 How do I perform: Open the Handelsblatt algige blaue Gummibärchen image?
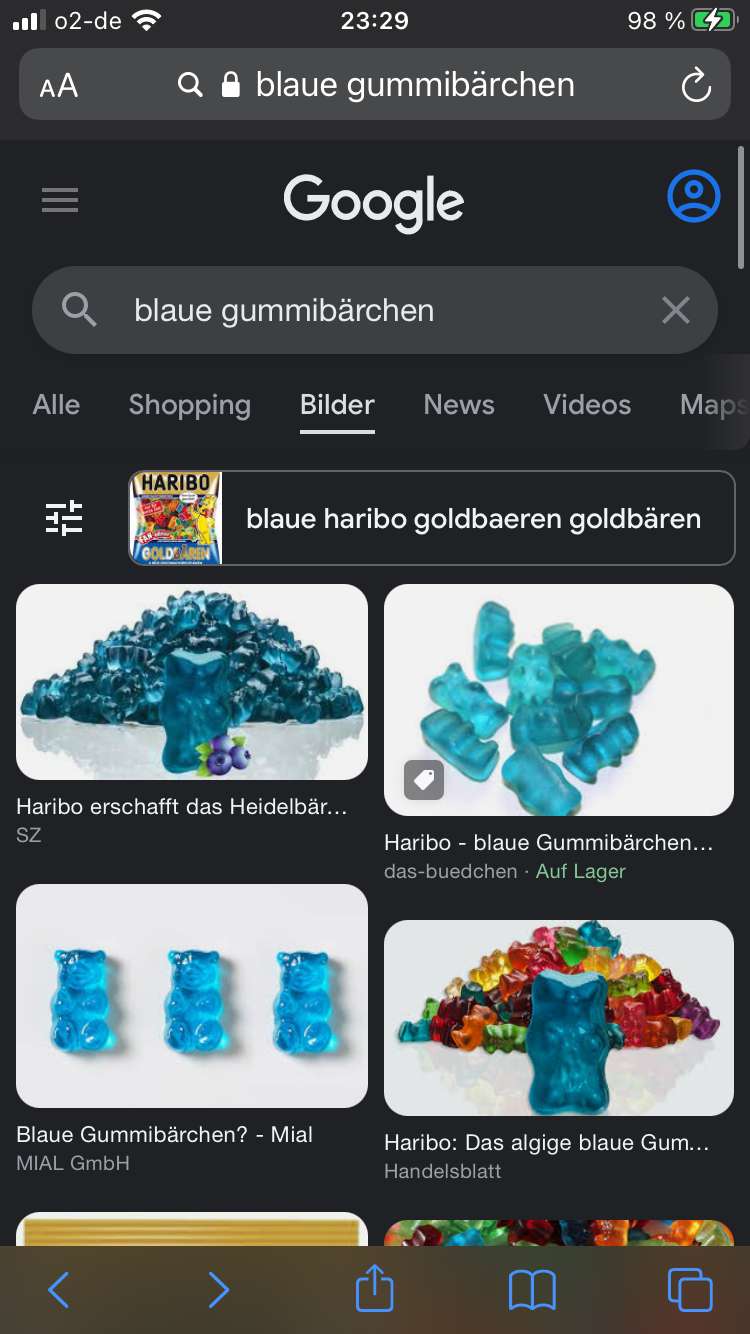(559, 1017)
